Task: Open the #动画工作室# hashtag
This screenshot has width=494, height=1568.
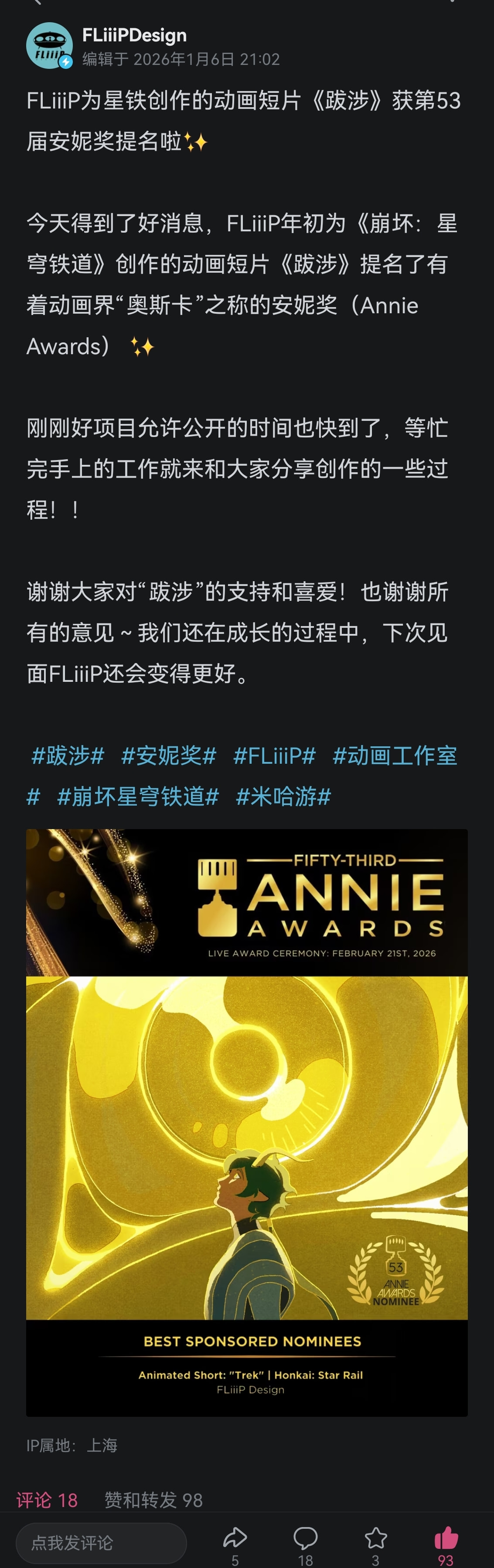Action: tap(395, 755)
